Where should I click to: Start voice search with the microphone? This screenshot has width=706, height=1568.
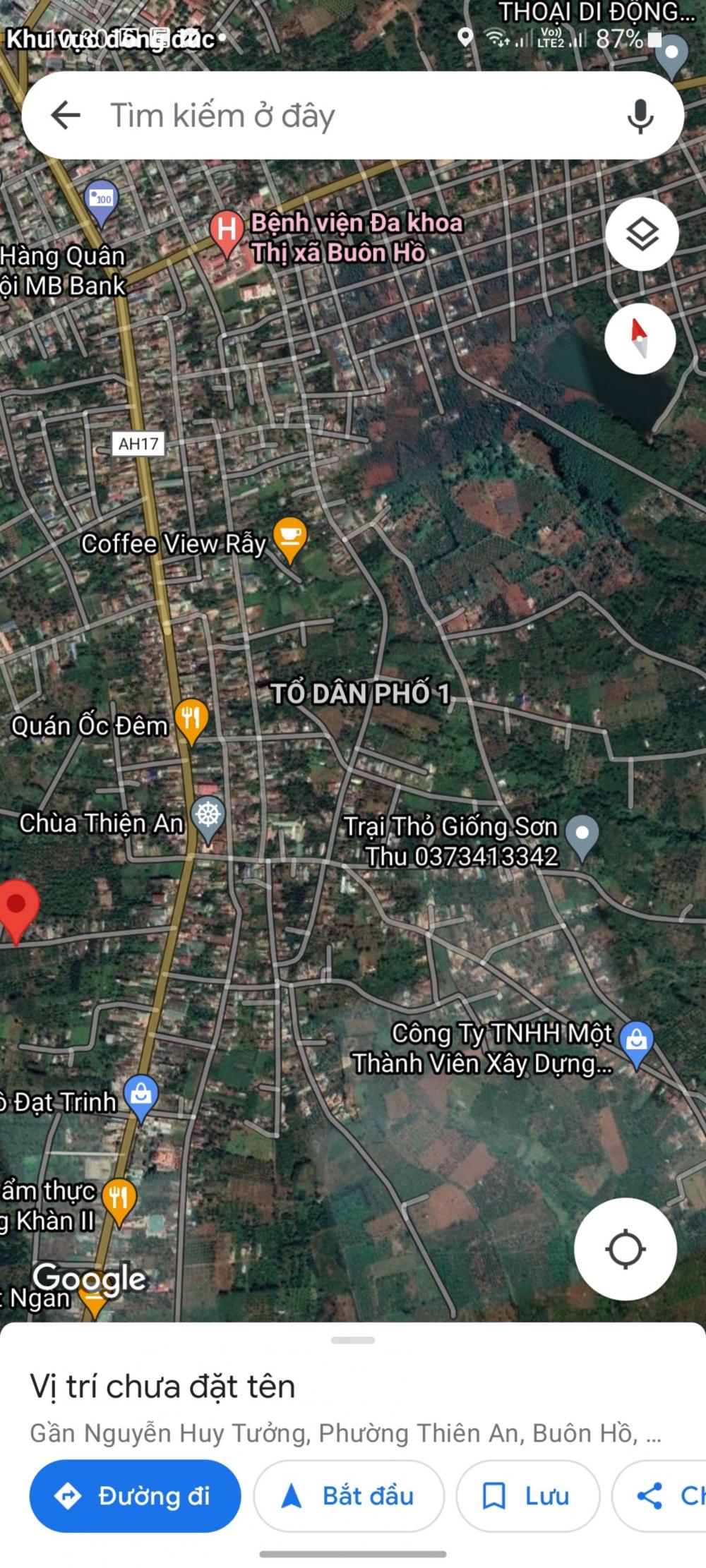point(640,116)
